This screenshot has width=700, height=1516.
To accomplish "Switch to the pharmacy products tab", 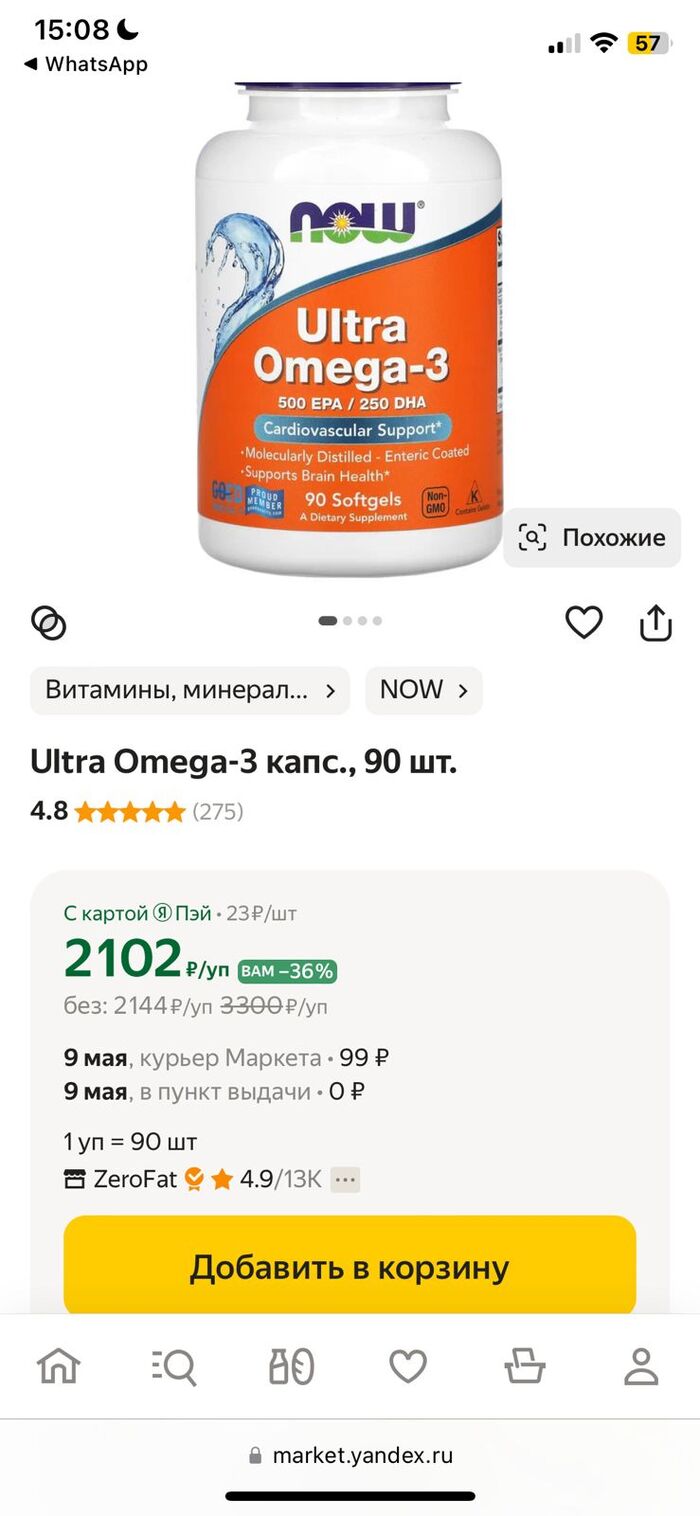I will 291,1365.
